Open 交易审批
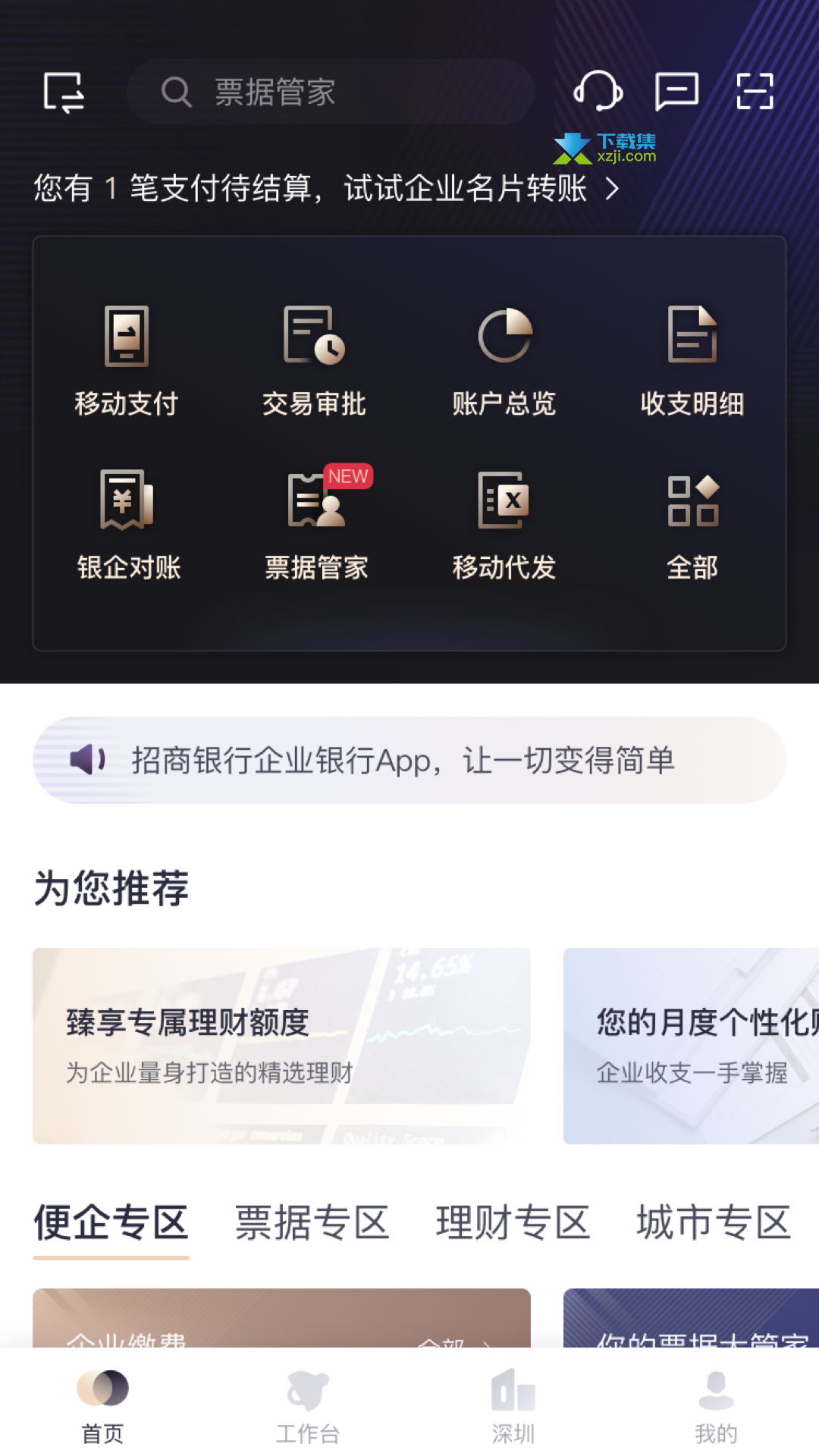The height and width of the screenshot is (1456, 819). click(315, 361)
